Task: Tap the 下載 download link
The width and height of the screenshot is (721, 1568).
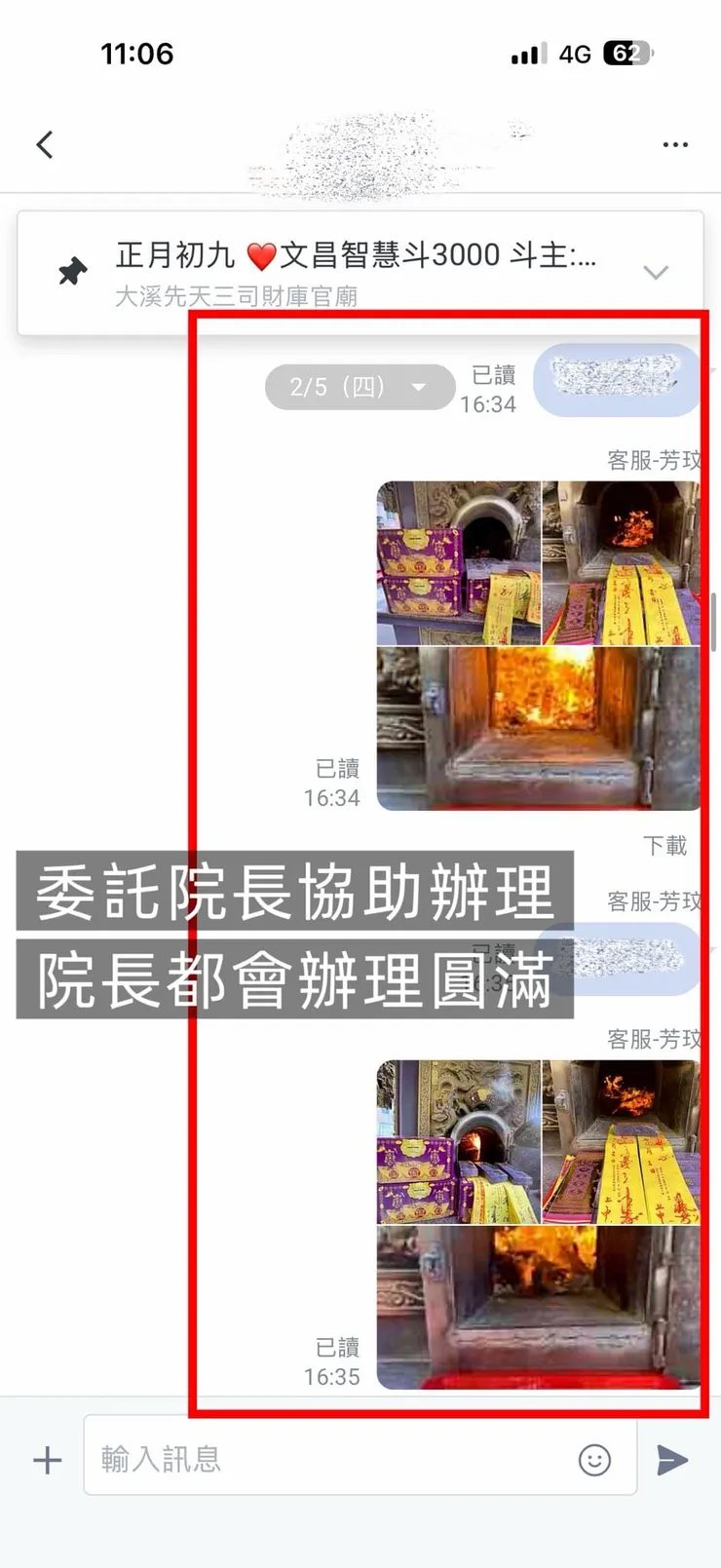Action: [666, 845]
